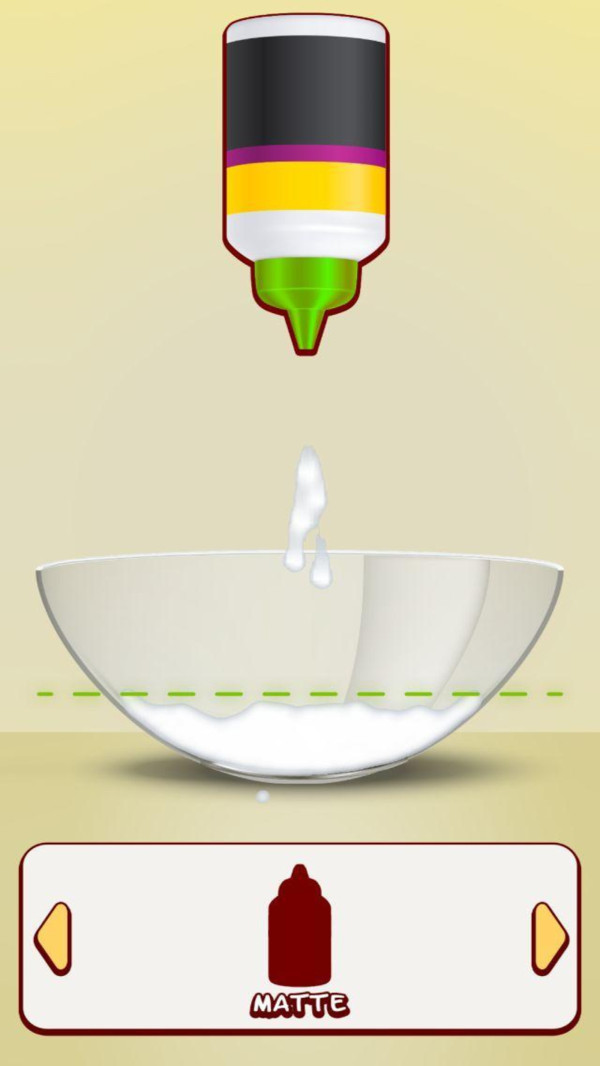
Task: Select the Matte glue bottle
Action: pos(299,927)
